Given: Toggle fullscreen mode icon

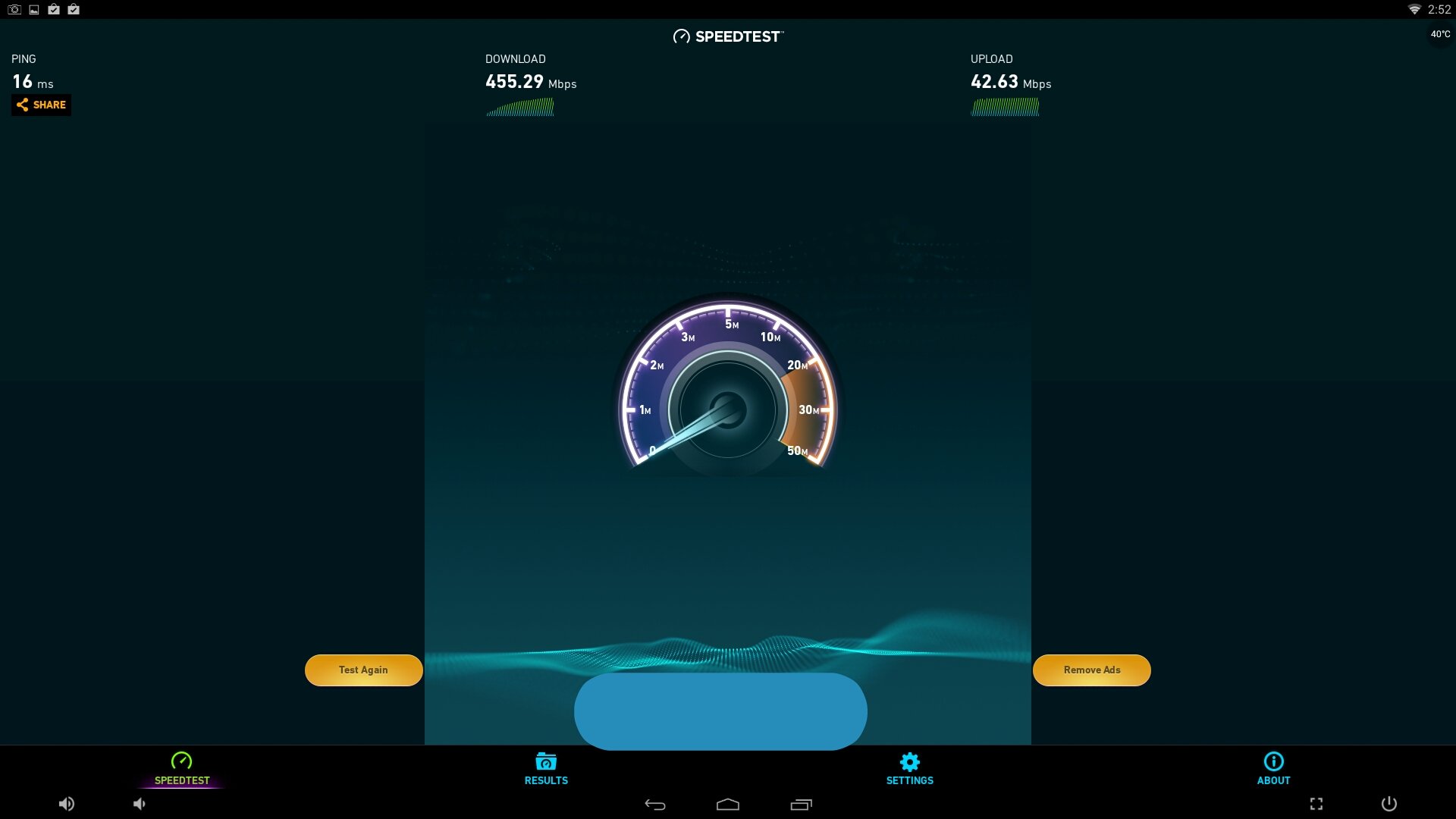Looking at the screenshot, I should [x=1316, y=804].
